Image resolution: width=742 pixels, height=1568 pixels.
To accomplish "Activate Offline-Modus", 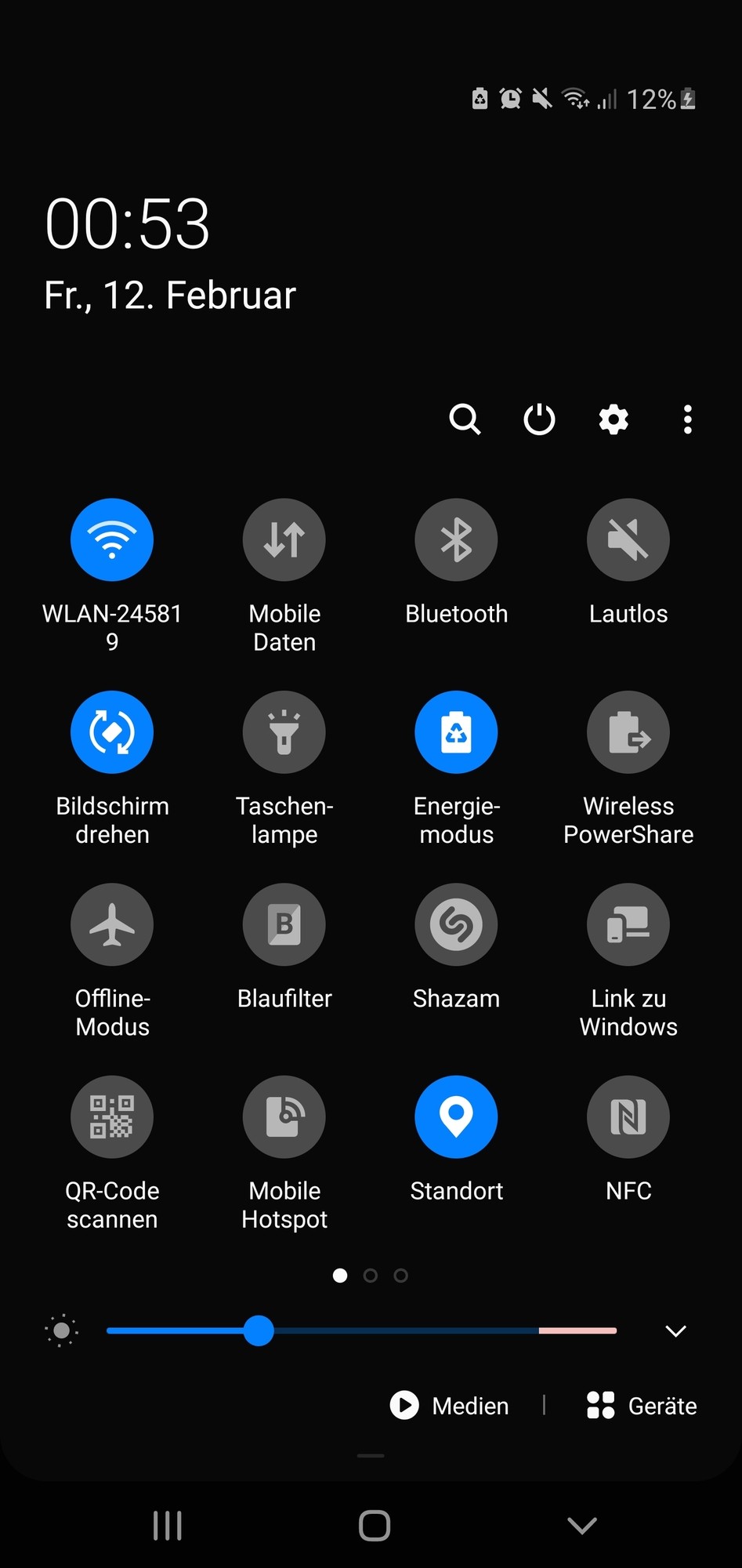I will 112,924.
